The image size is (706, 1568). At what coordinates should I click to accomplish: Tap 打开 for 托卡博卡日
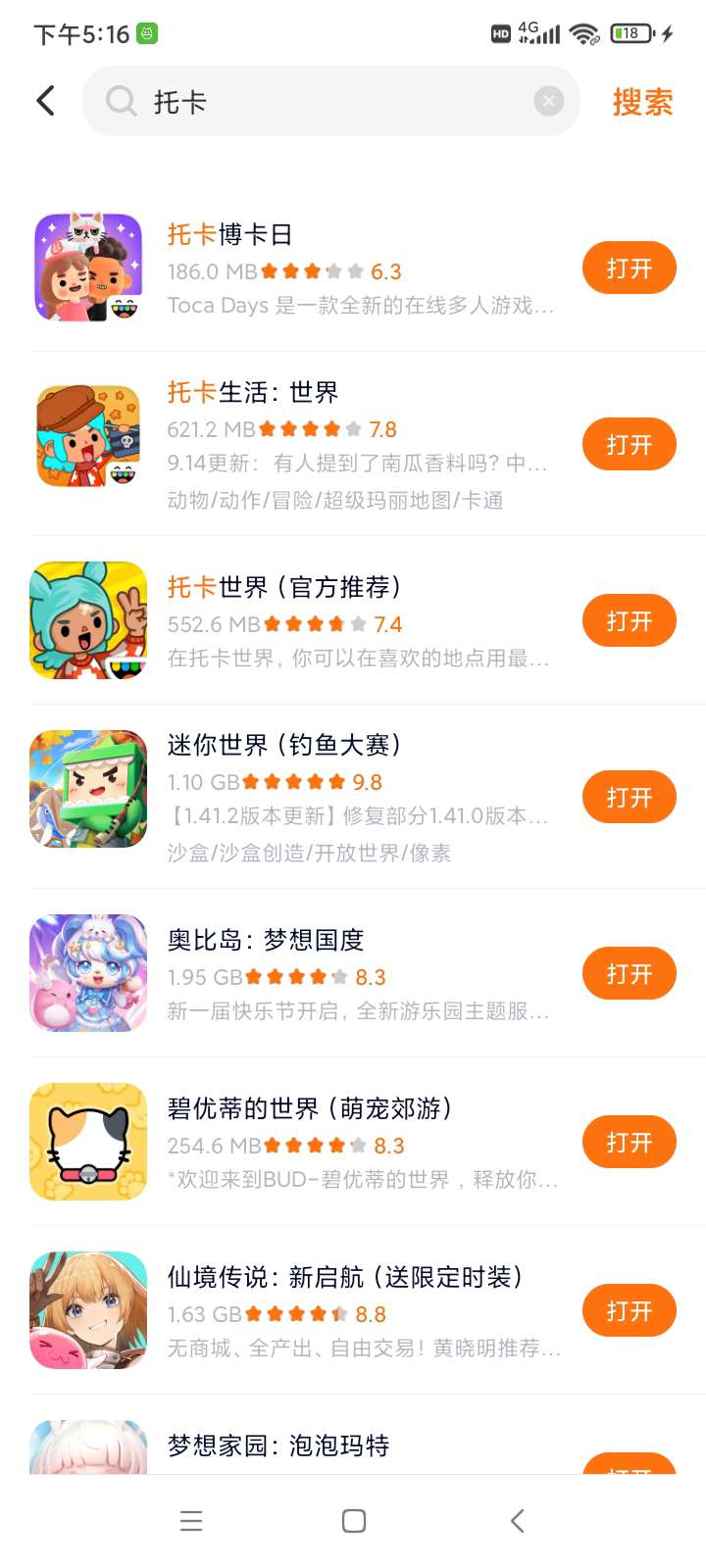point(629,268)
